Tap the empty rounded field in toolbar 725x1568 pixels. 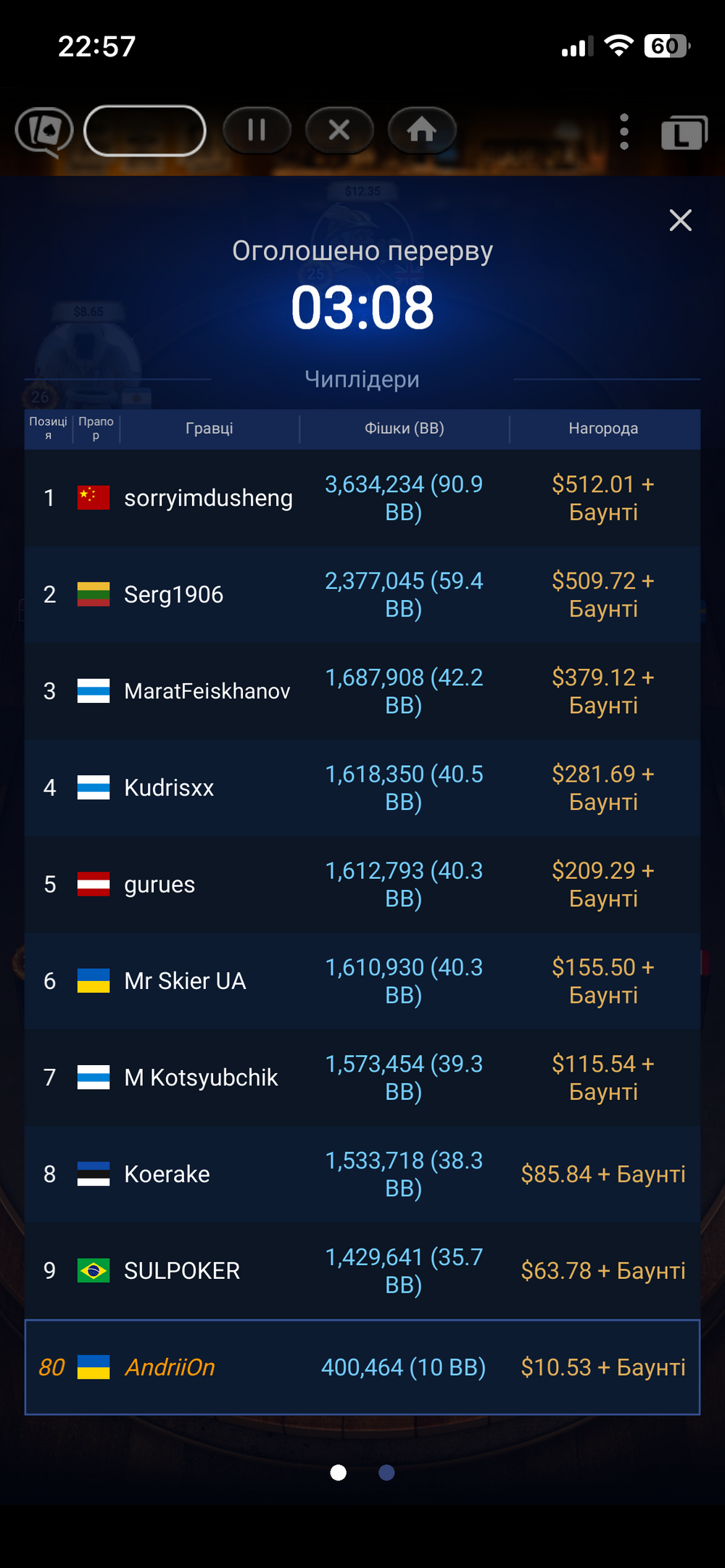coord(145,130)
